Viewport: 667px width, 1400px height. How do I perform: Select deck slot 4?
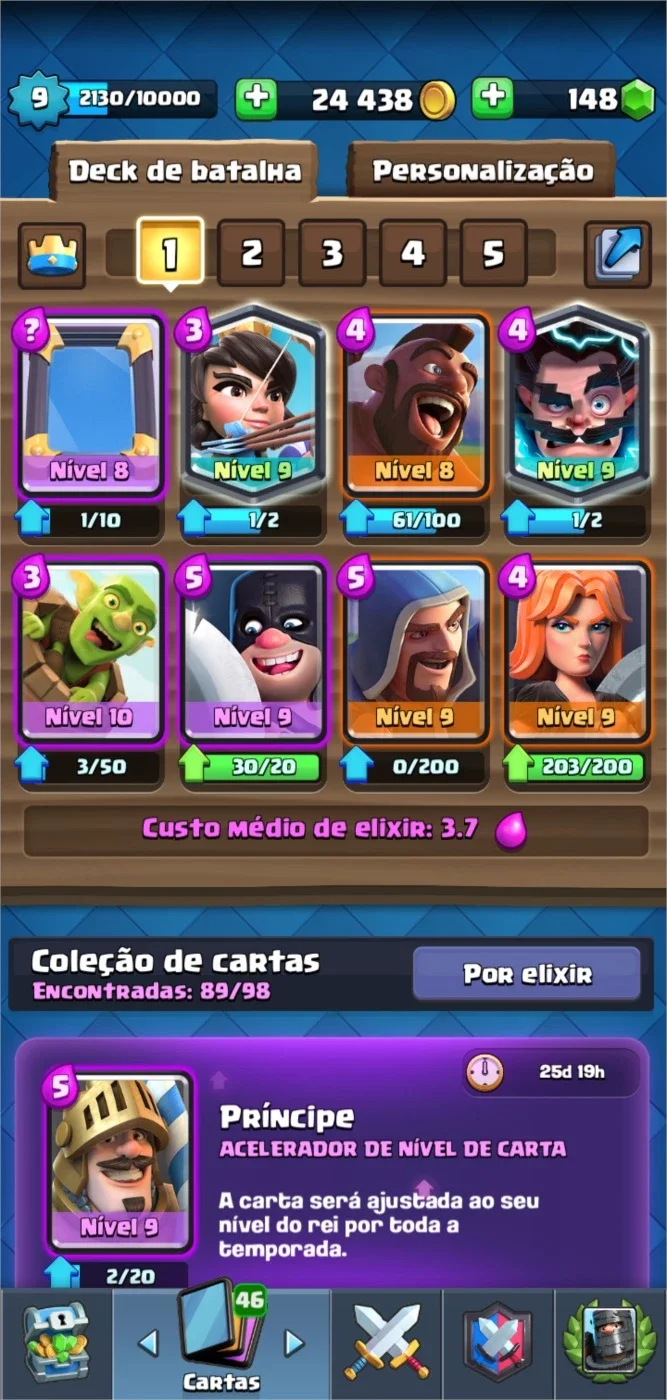413,254
